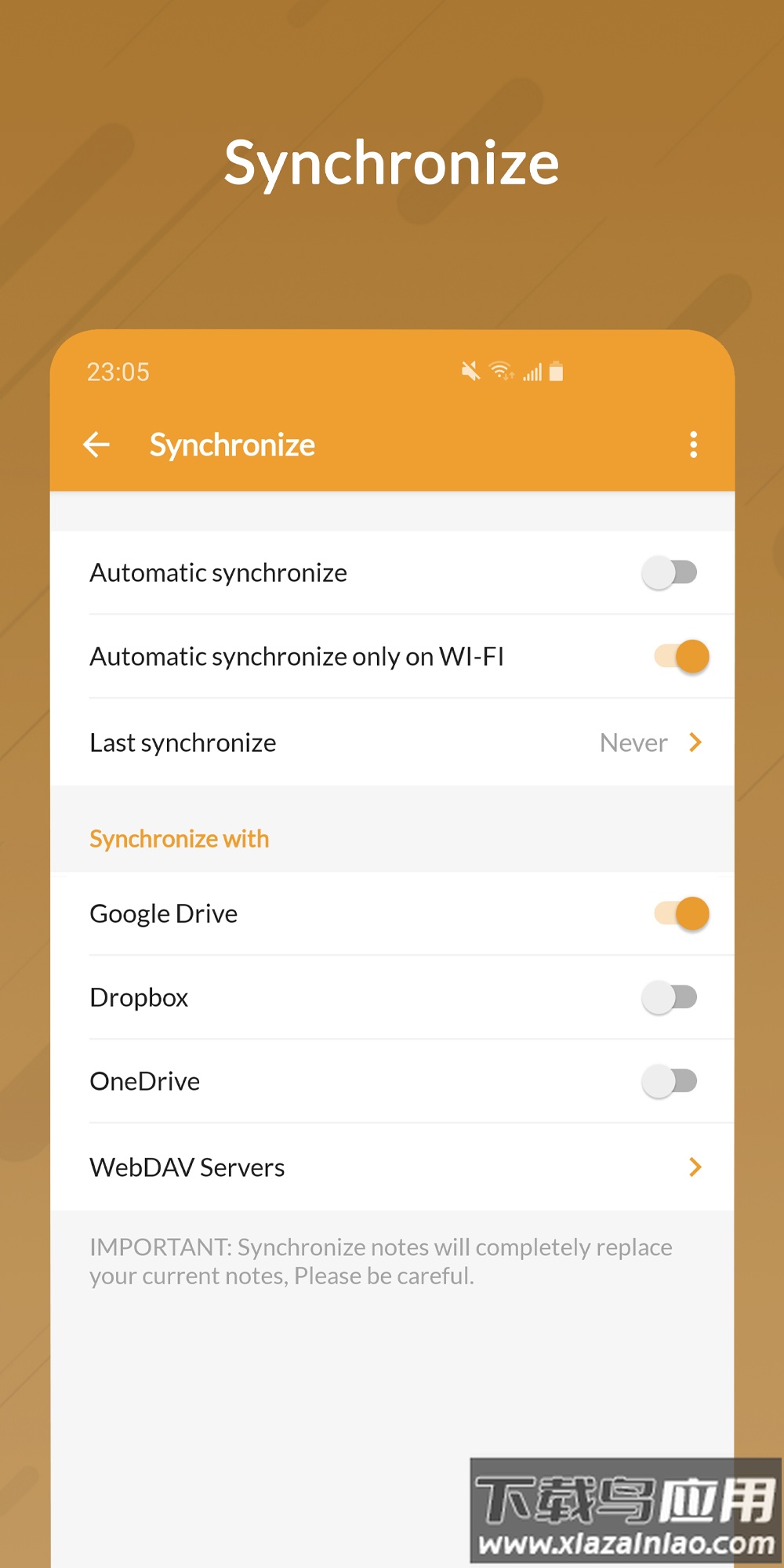This screenshot has width=784, height=1568.
Task: Enable Automatic synchronize
Action: tap(670, 572)
